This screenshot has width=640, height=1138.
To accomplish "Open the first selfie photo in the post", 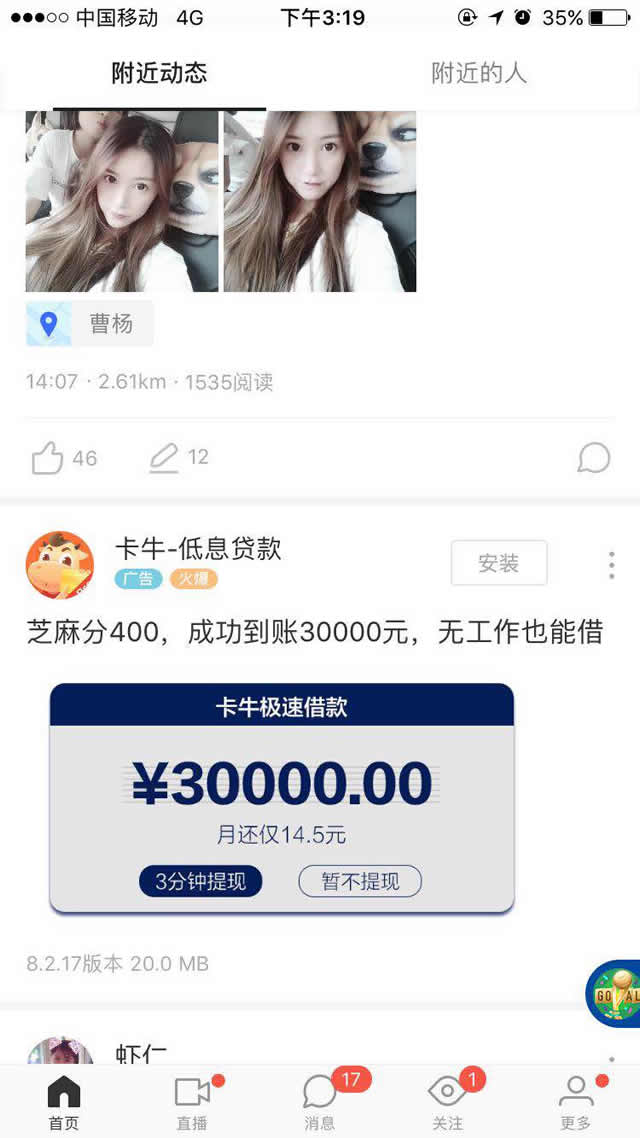I will click(121, 201).
